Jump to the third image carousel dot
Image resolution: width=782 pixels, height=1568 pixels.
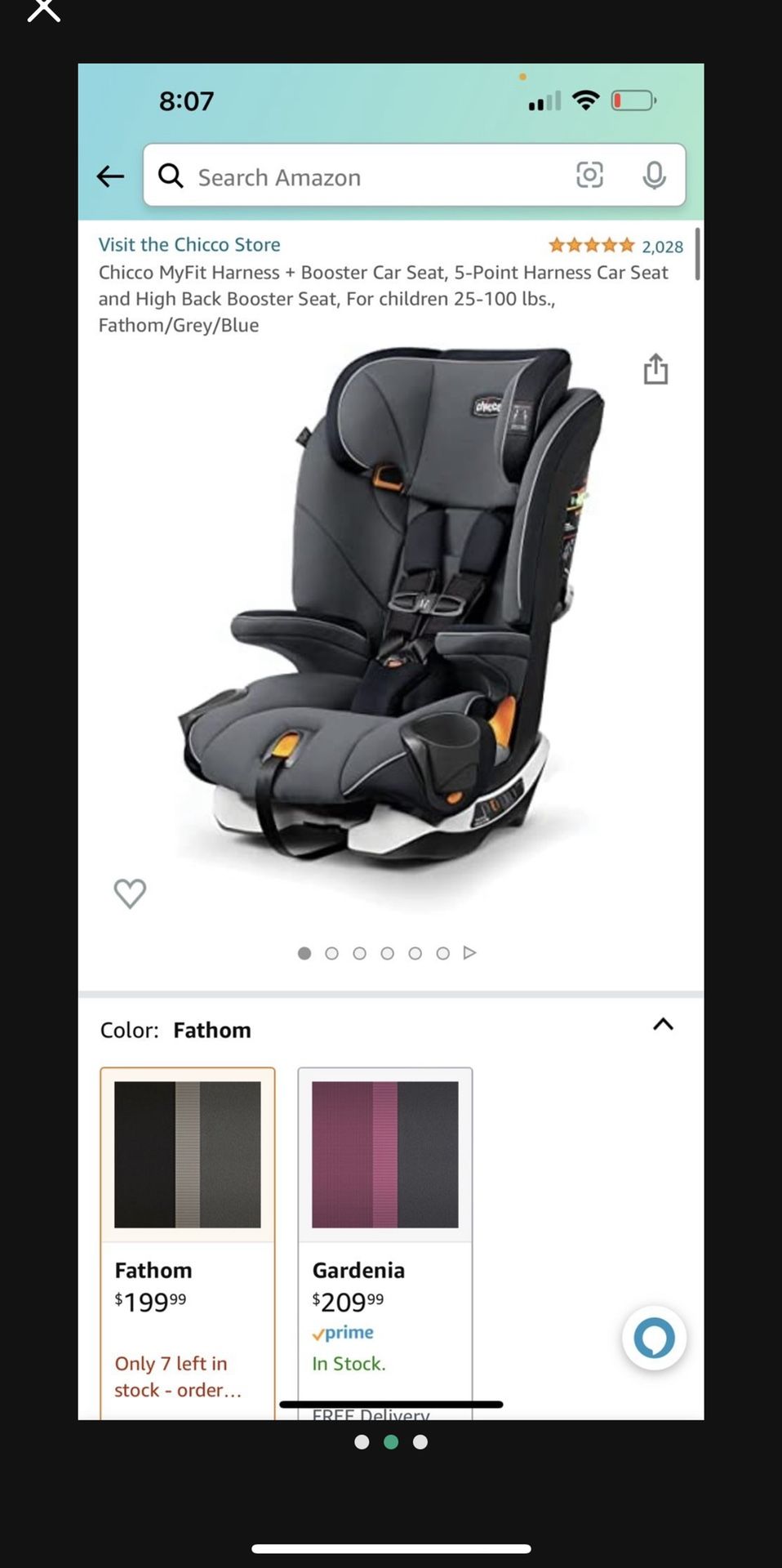coord(359,952)
